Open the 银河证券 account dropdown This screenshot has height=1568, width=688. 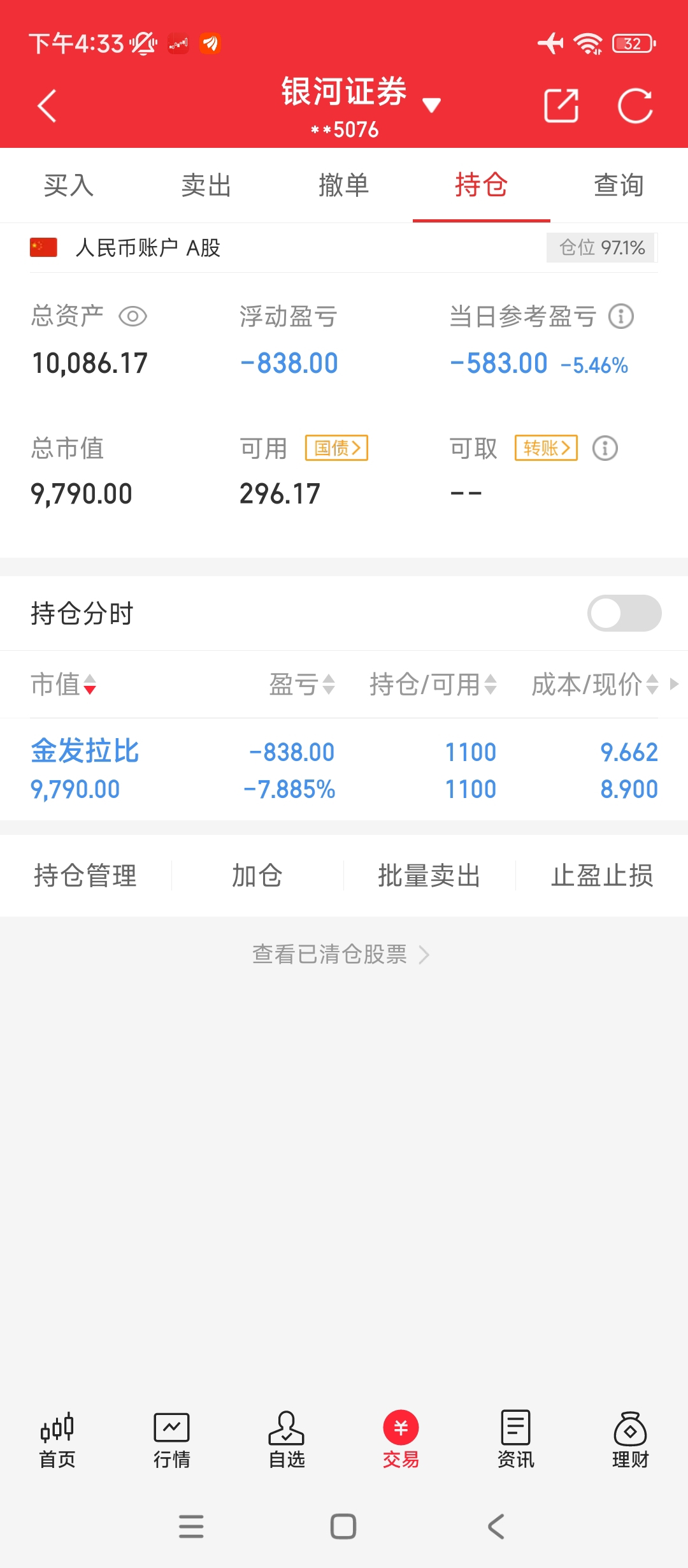361,105
